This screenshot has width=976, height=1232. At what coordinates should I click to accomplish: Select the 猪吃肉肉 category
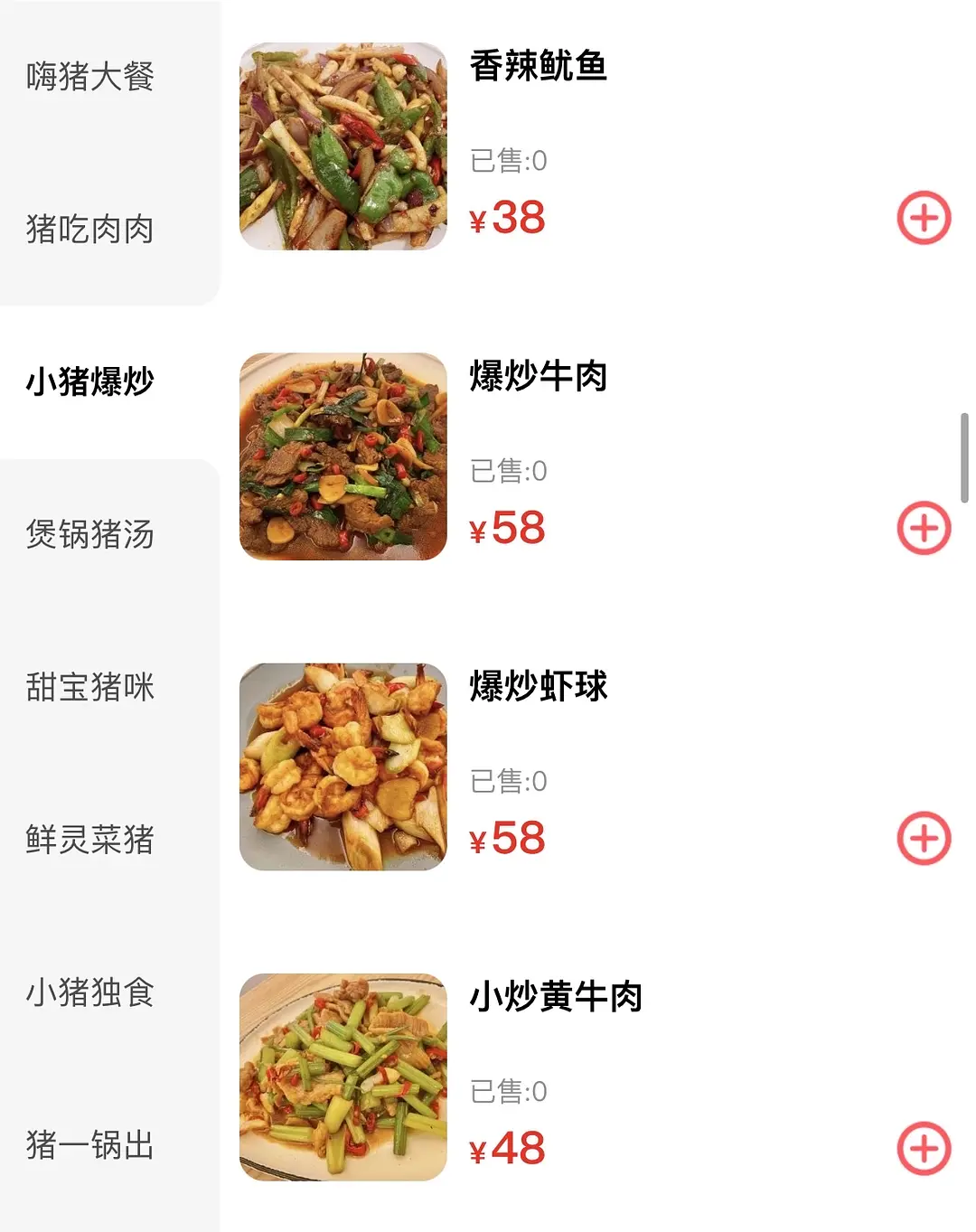(90, 230)
